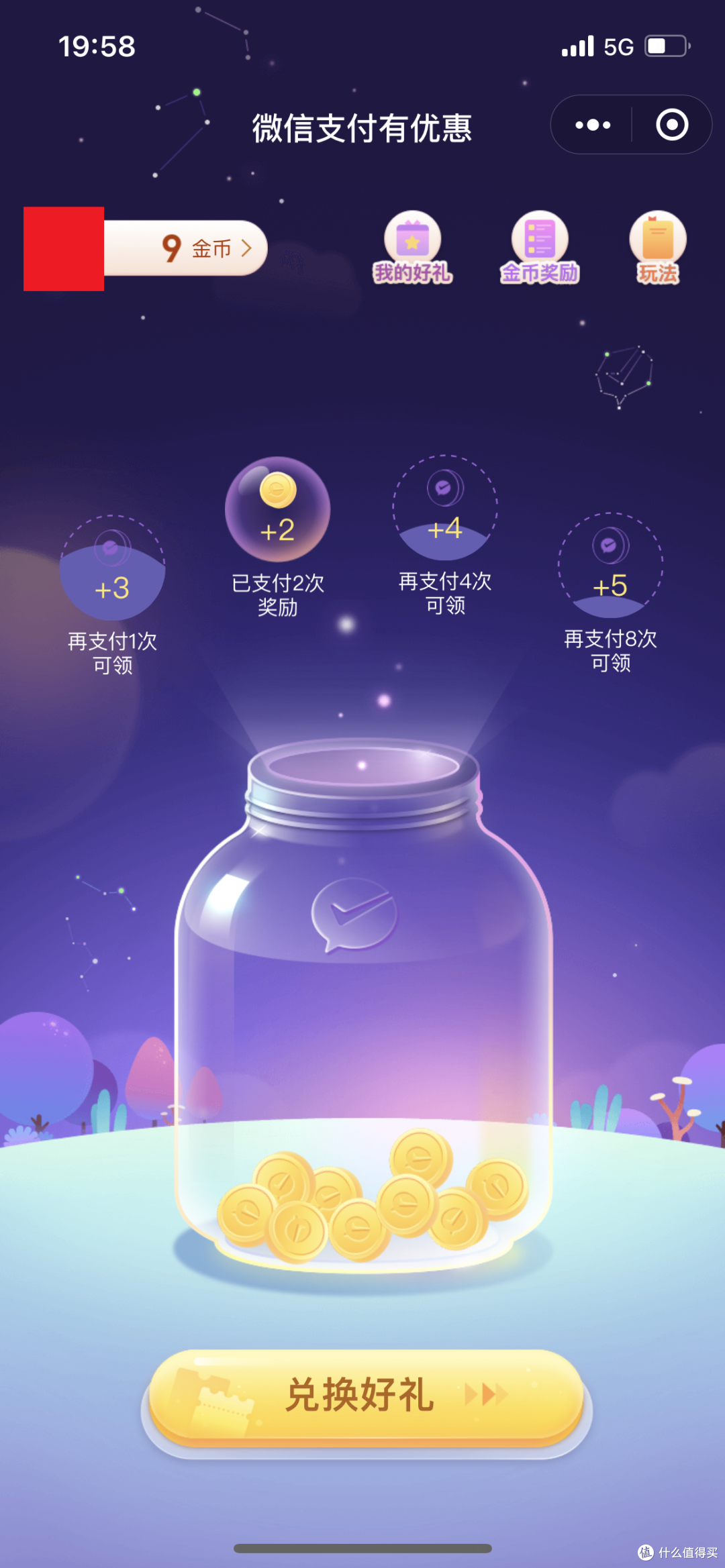This screenshot has width=725, height=1568.
Task: Tap the +3 bubble for one more payment
Action: (x=112, y=568)
